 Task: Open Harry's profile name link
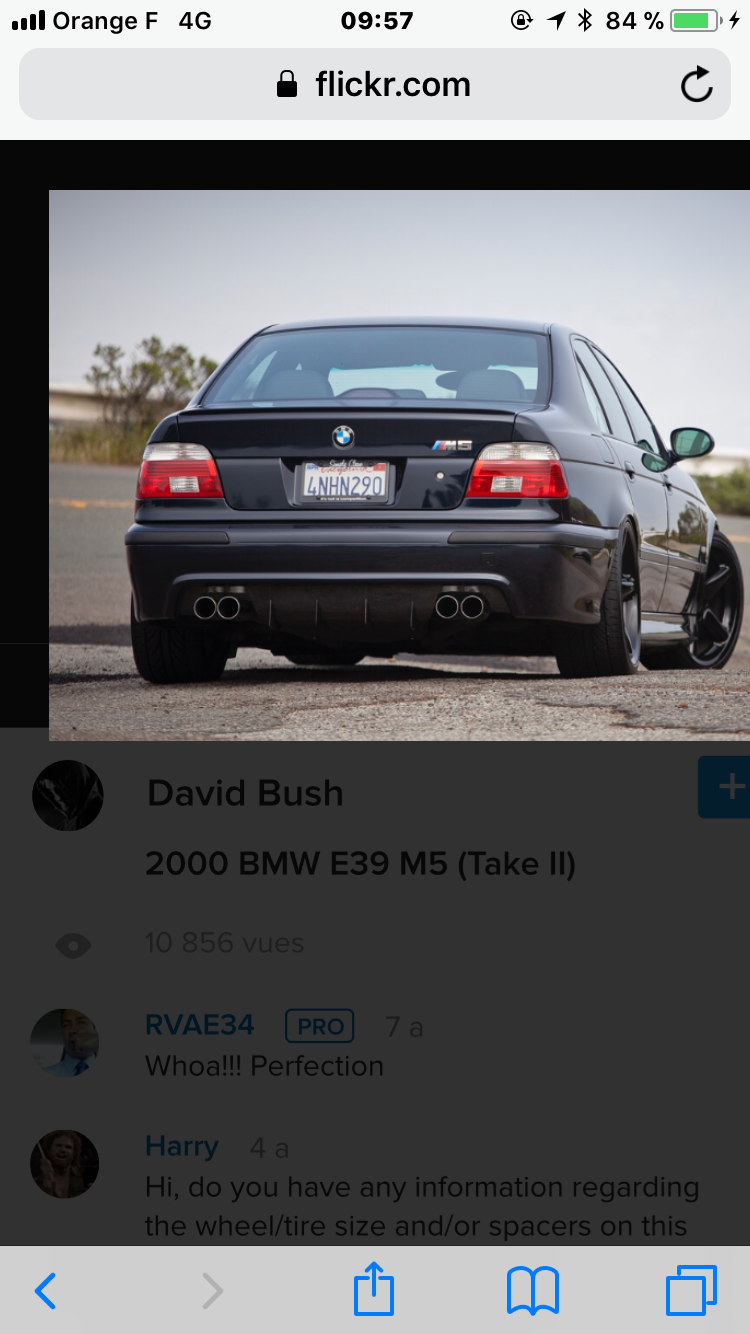[x=182, y=1146]
